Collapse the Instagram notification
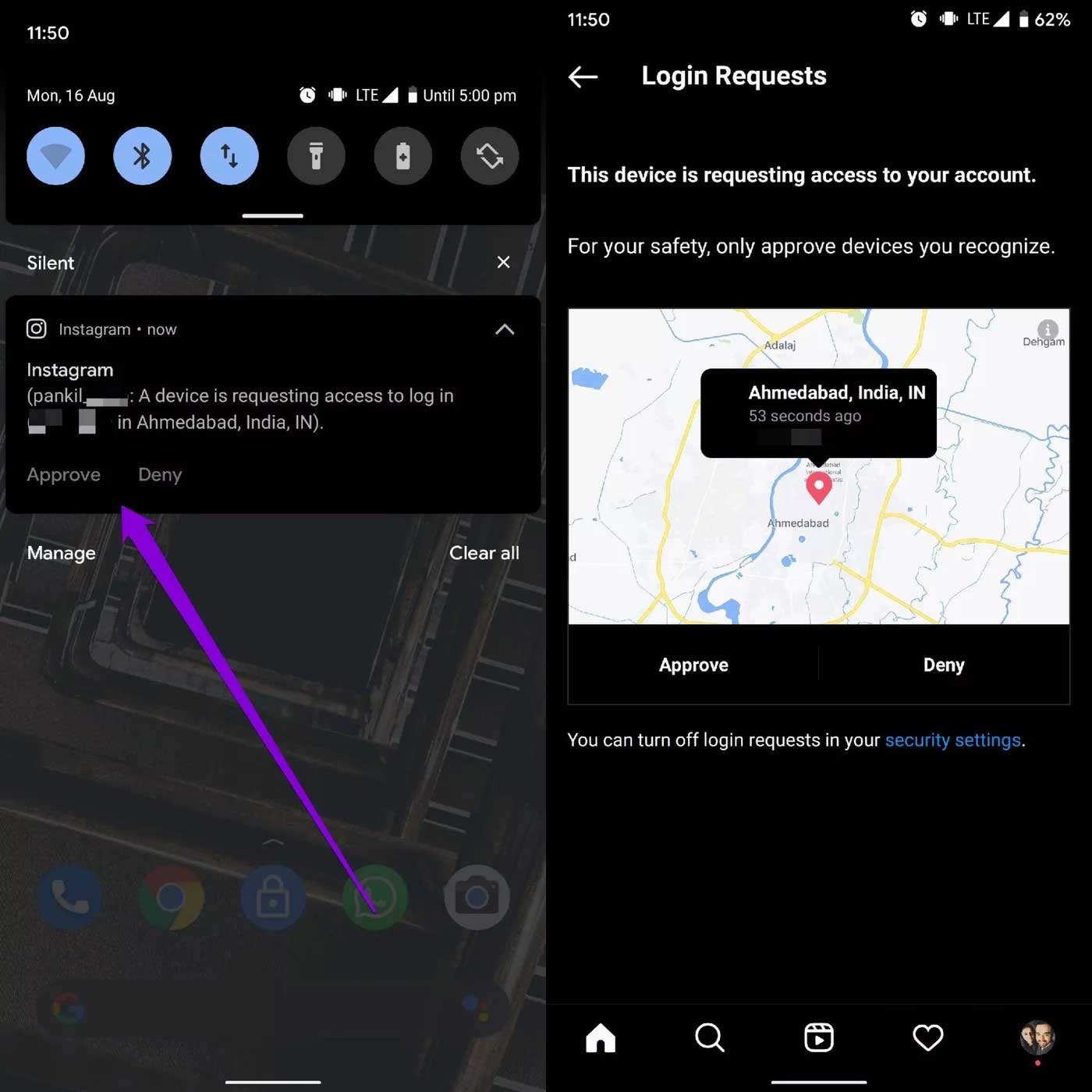Image resolution: width=1092 pixels, height=1092 pixels. [x=505, y=329]
